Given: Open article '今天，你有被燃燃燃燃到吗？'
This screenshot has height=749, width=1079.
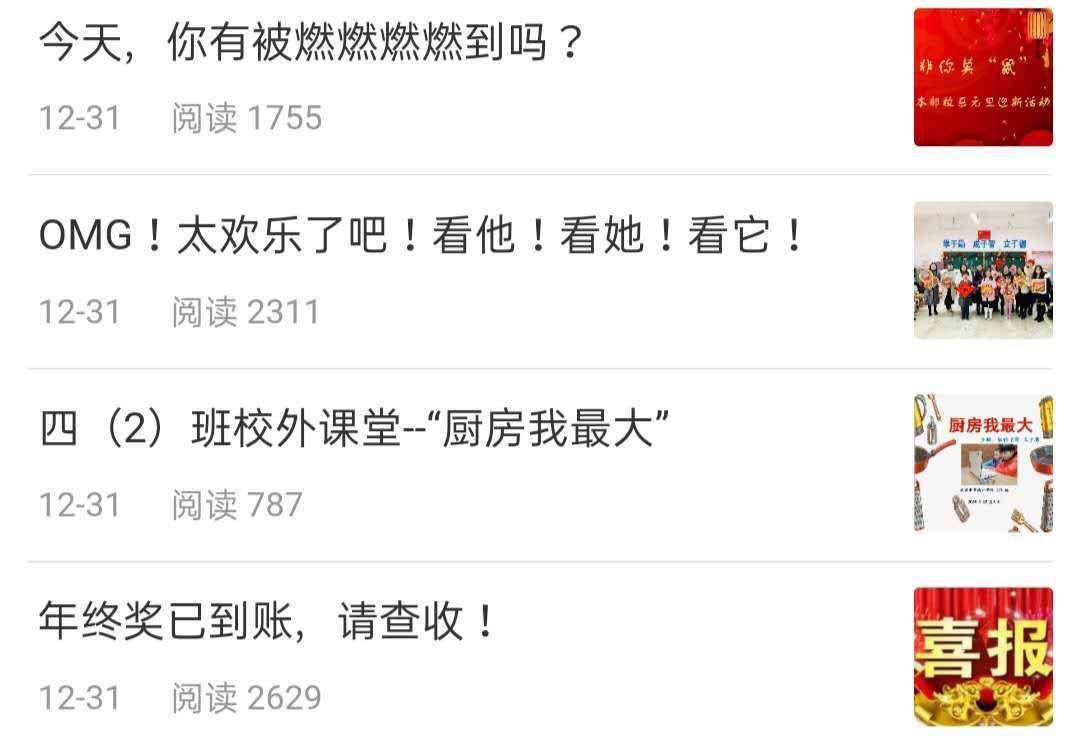Looking at the screenshot, I should point(311,45).
